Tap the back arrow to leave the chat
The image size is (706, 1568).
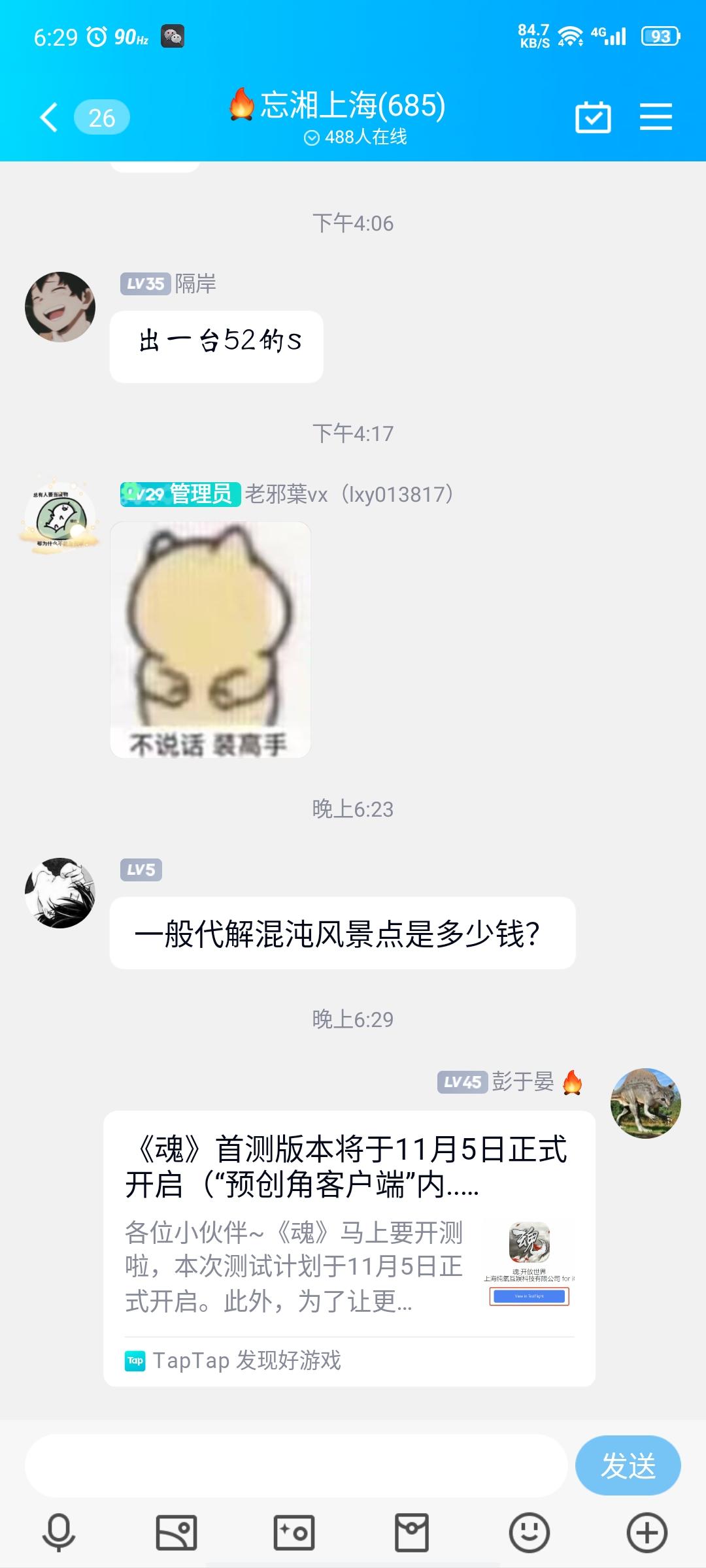click(x=48, y=118)
